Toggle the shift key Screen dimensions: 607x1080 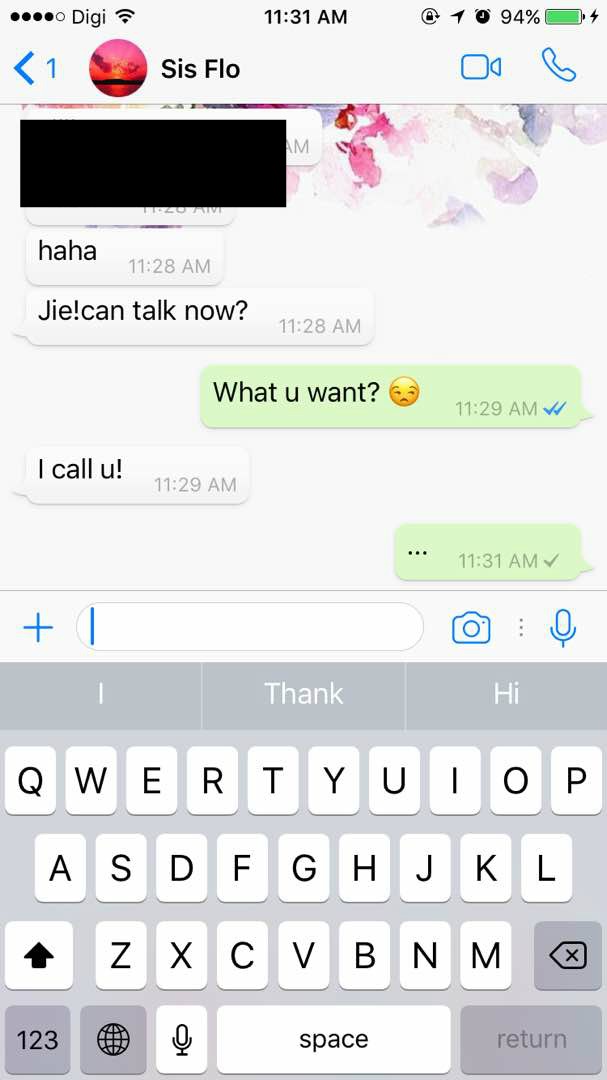[x=38, y=956]
